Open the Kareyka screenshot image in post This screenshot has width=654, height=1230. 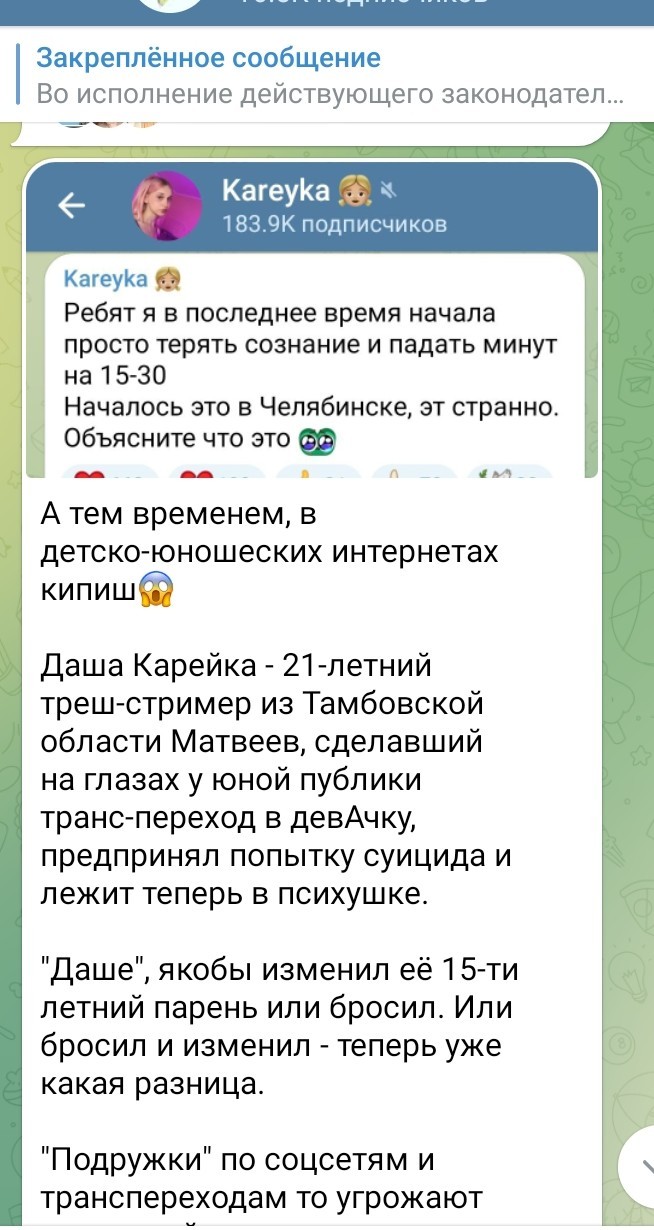(311, 321)
